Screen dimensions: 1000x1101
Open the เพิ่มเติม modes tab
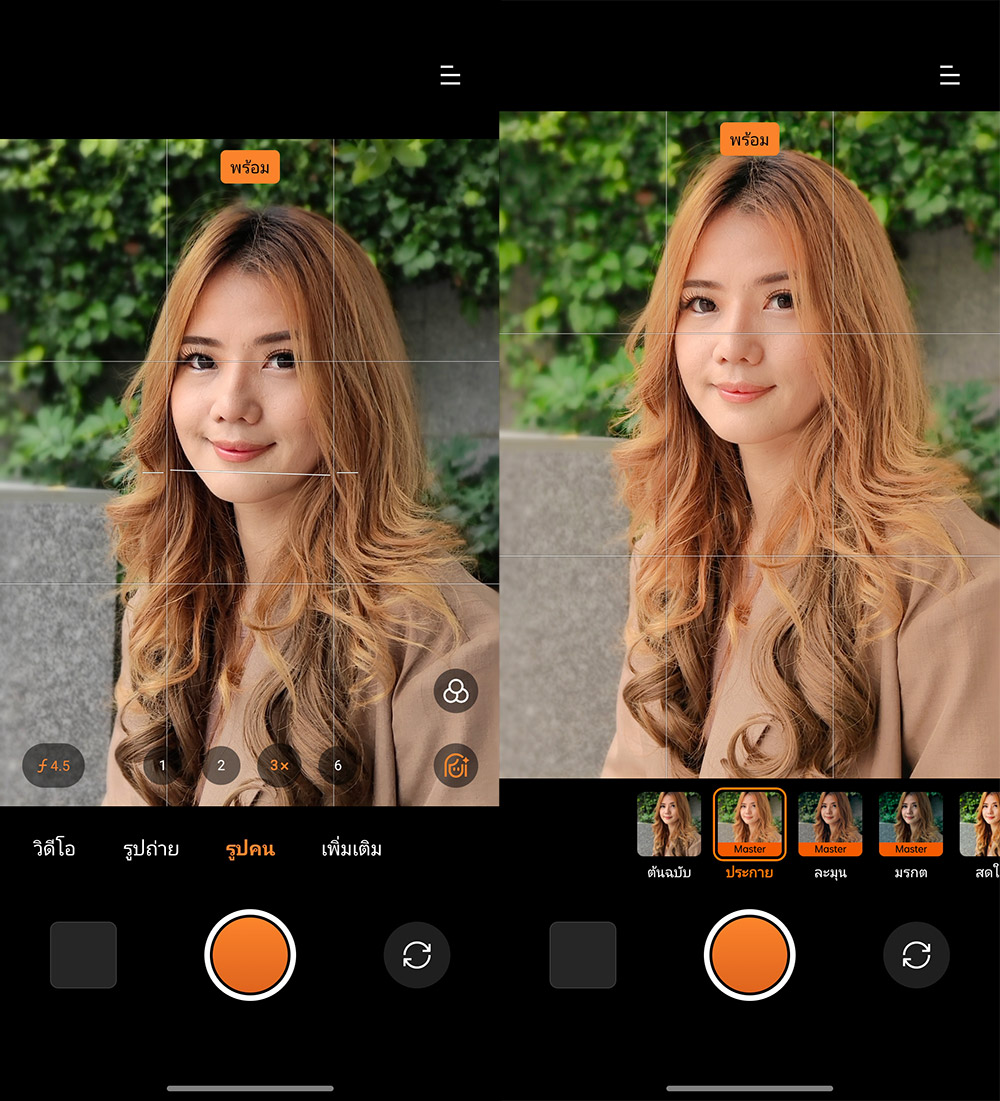tap(352, 849)
